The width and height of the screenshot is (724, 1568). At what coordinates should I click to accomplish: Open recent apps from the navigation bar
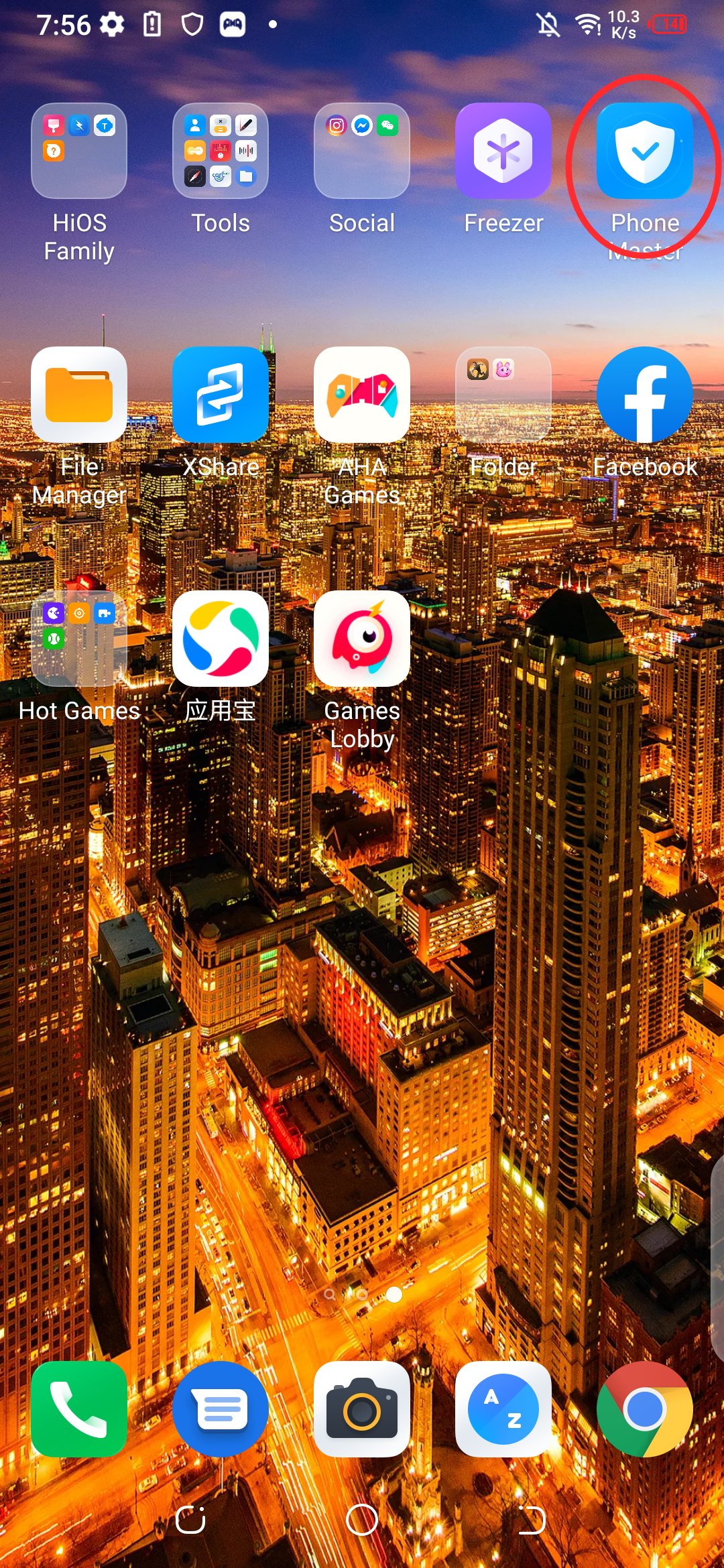click(190, 1520)
